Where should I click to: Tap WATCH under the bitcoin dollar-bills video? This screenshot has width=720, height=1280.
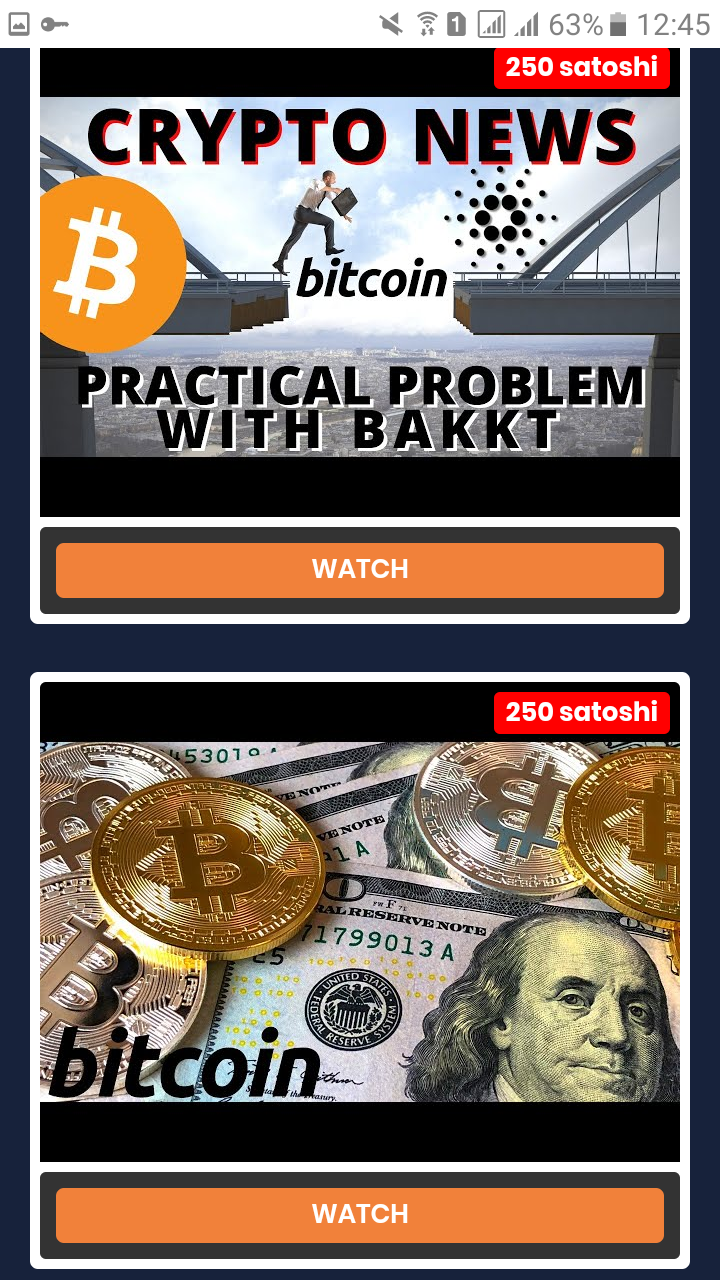pos(360,1214)
